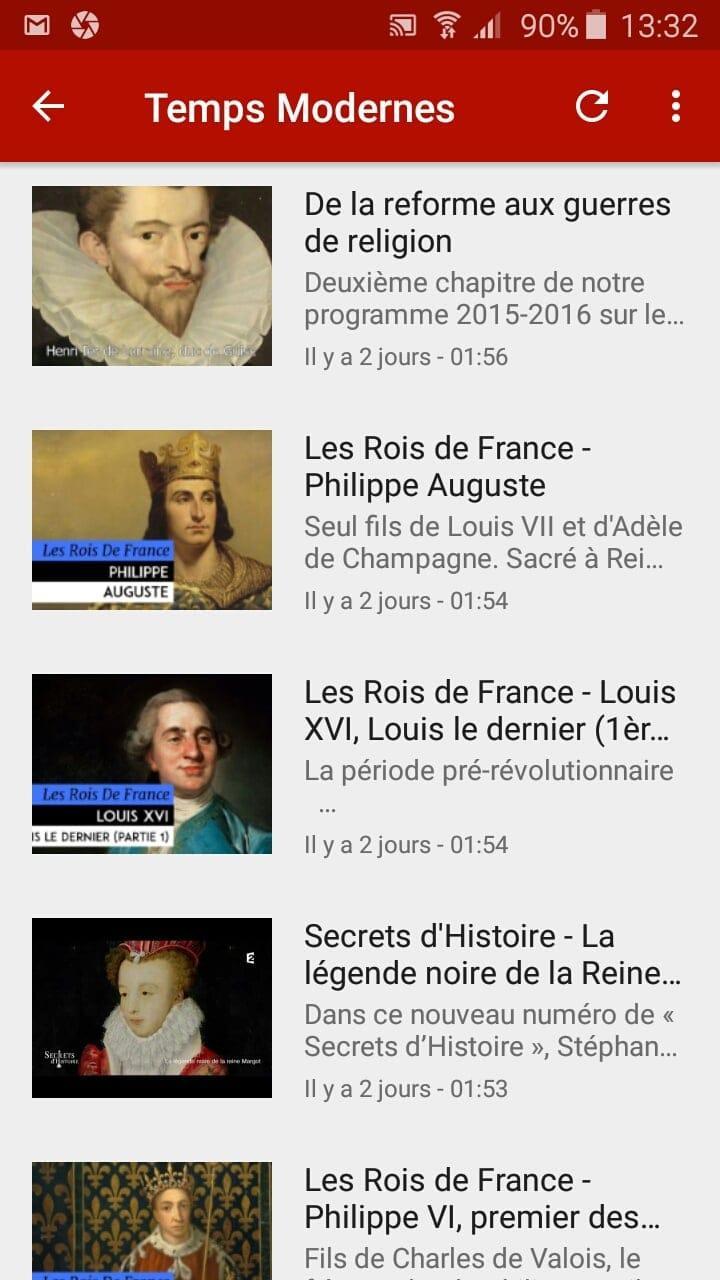The width and height of the screenshot is (720, 1280).
Task: Open 'De la reforme aux guerres de religion'
Action: (360, 276)
